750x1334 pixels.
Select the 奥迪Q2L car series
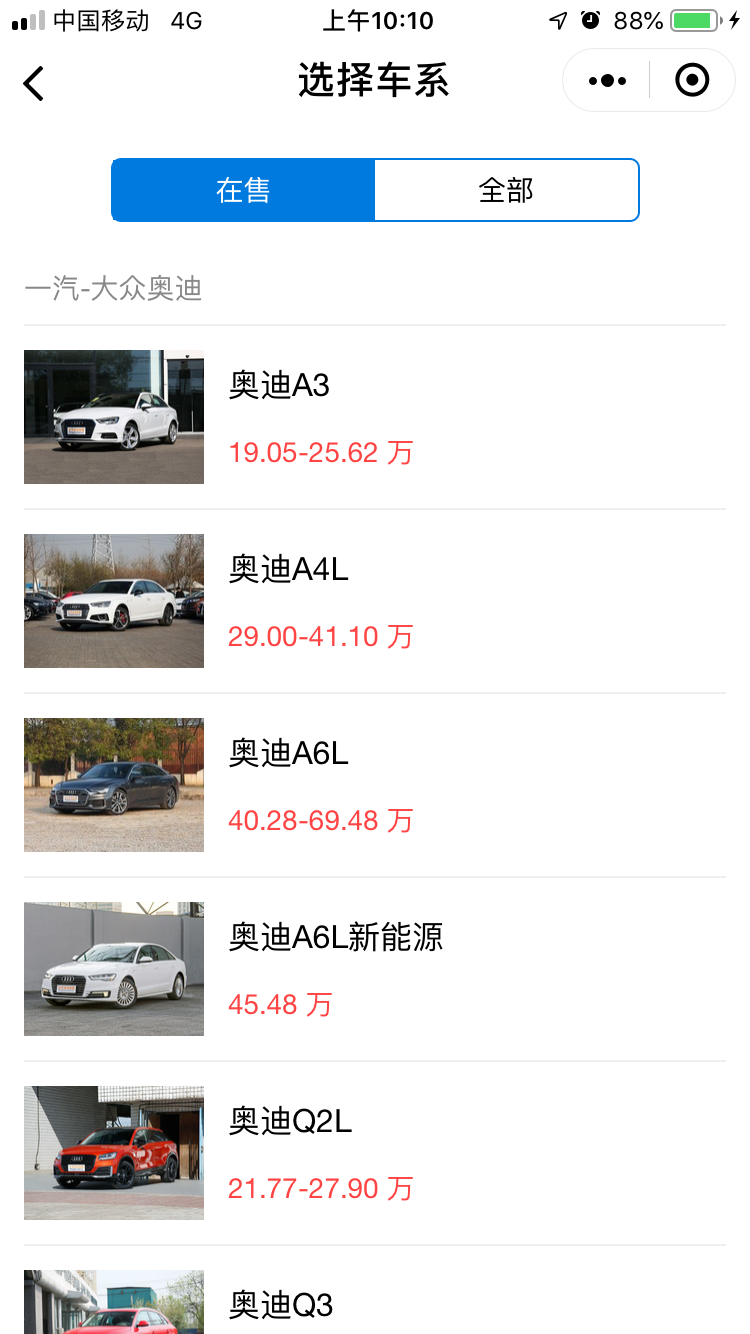point(374,1153)
